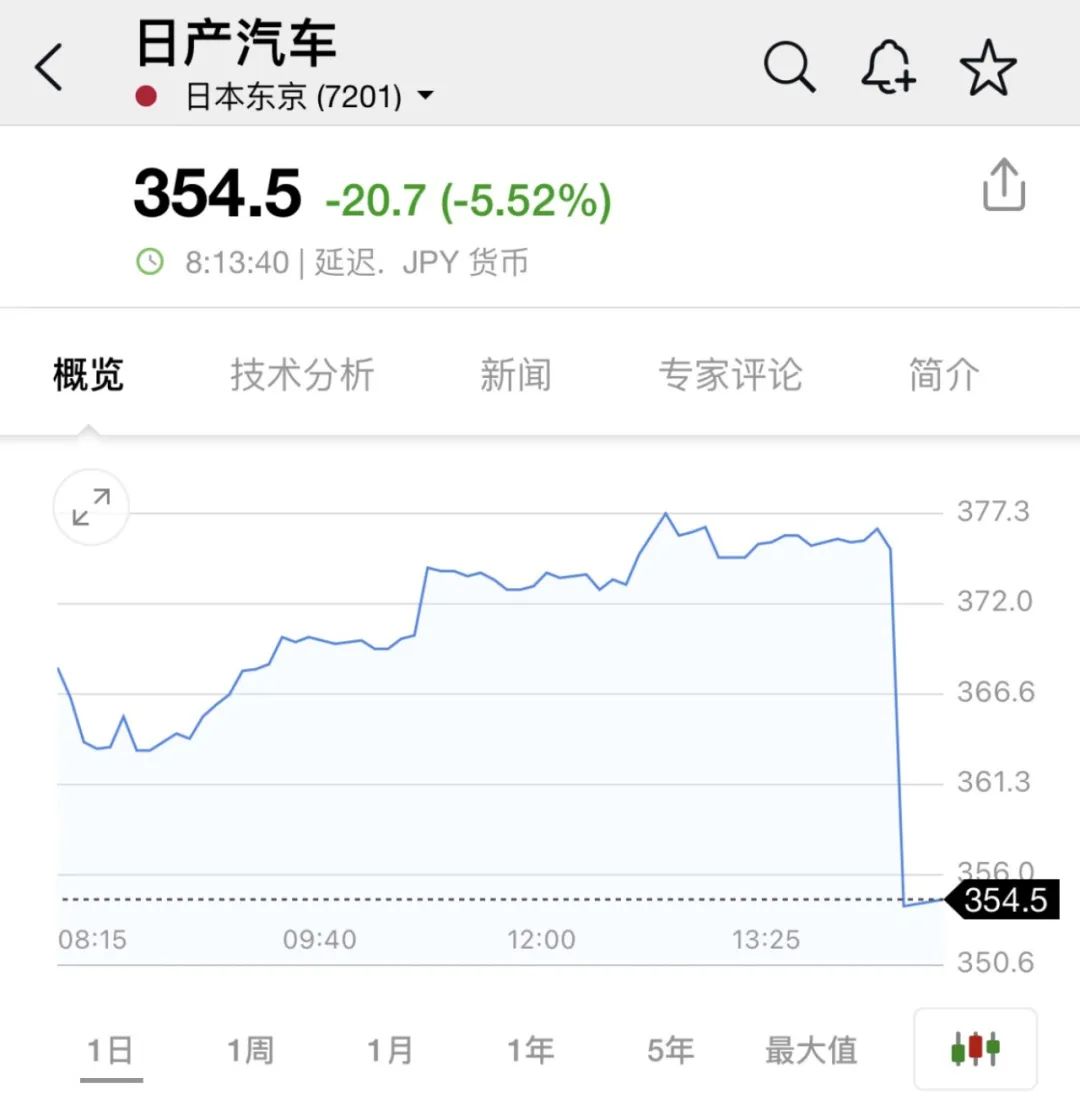Share this stock quote

pyautogui.click(x=1004, y=186)
